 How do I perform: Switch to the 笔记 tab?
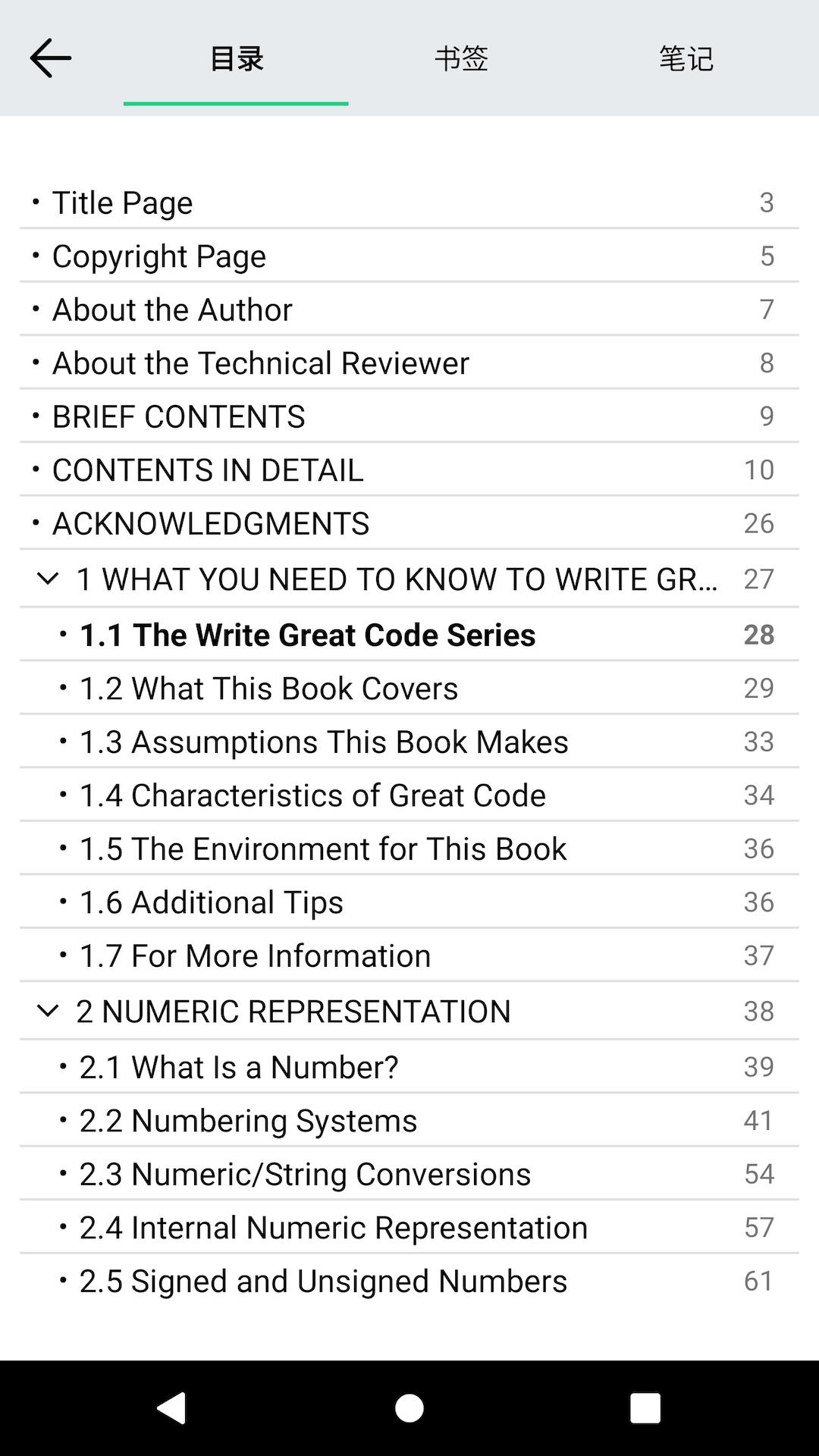coord(686,58)
